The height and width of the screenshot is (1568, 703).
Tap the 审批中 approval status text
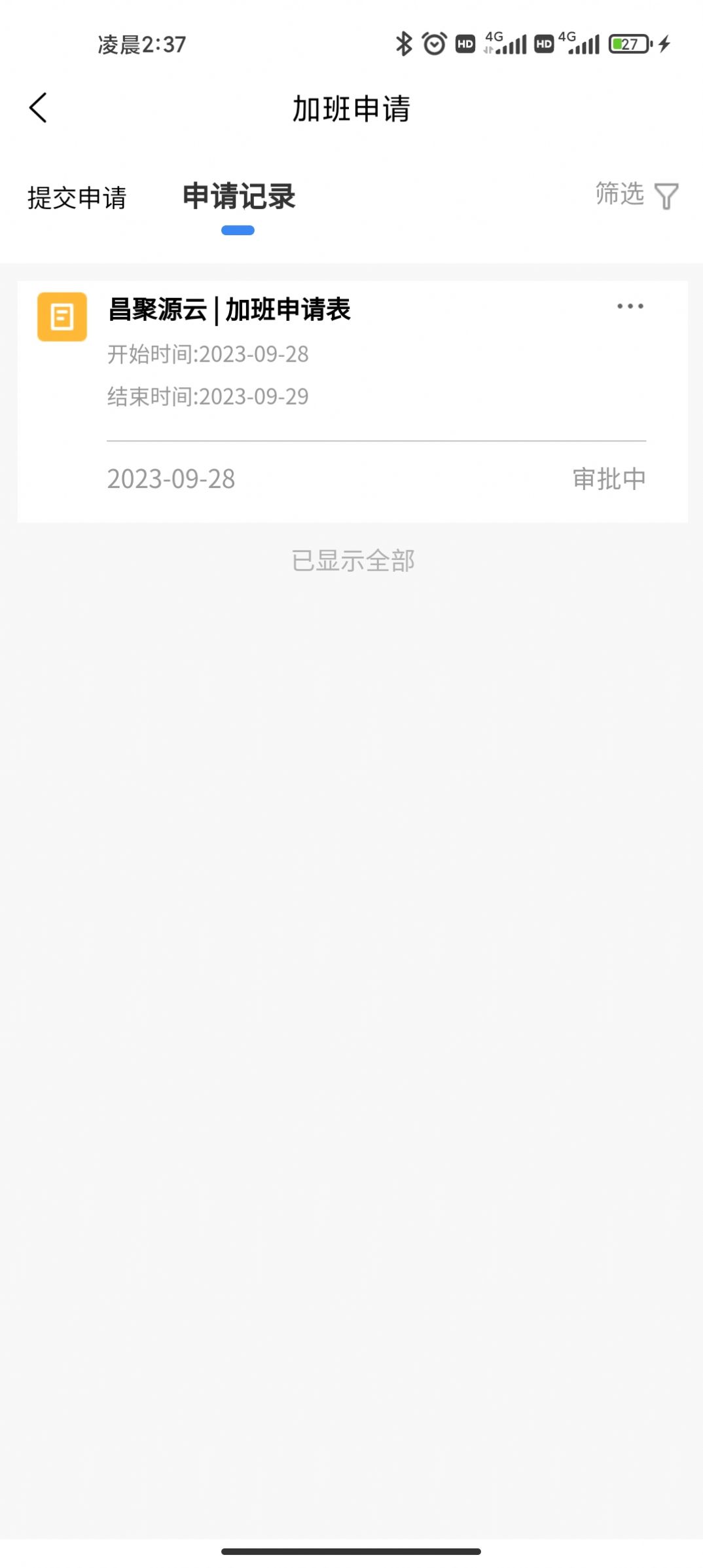607,478
